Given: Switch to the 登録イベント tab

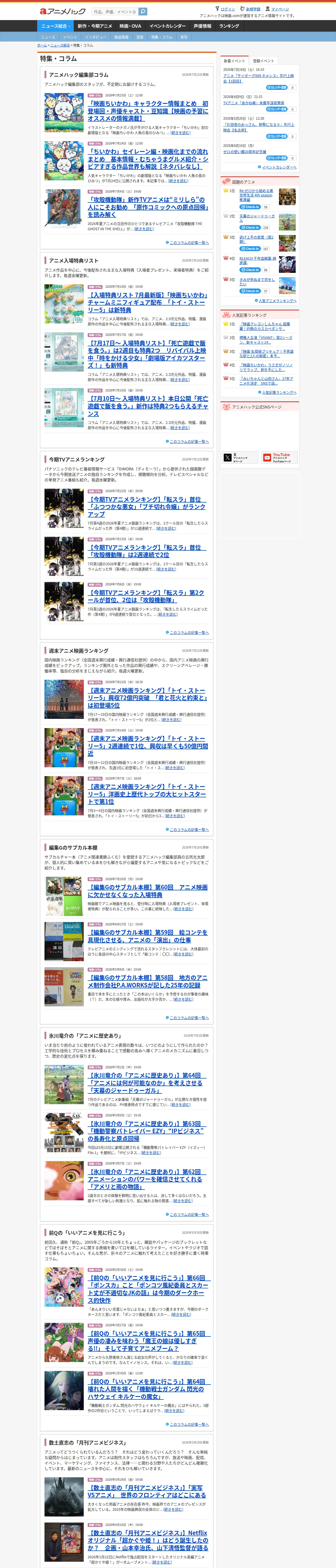Looking at the screenshot, I should [x=264, y=60].
